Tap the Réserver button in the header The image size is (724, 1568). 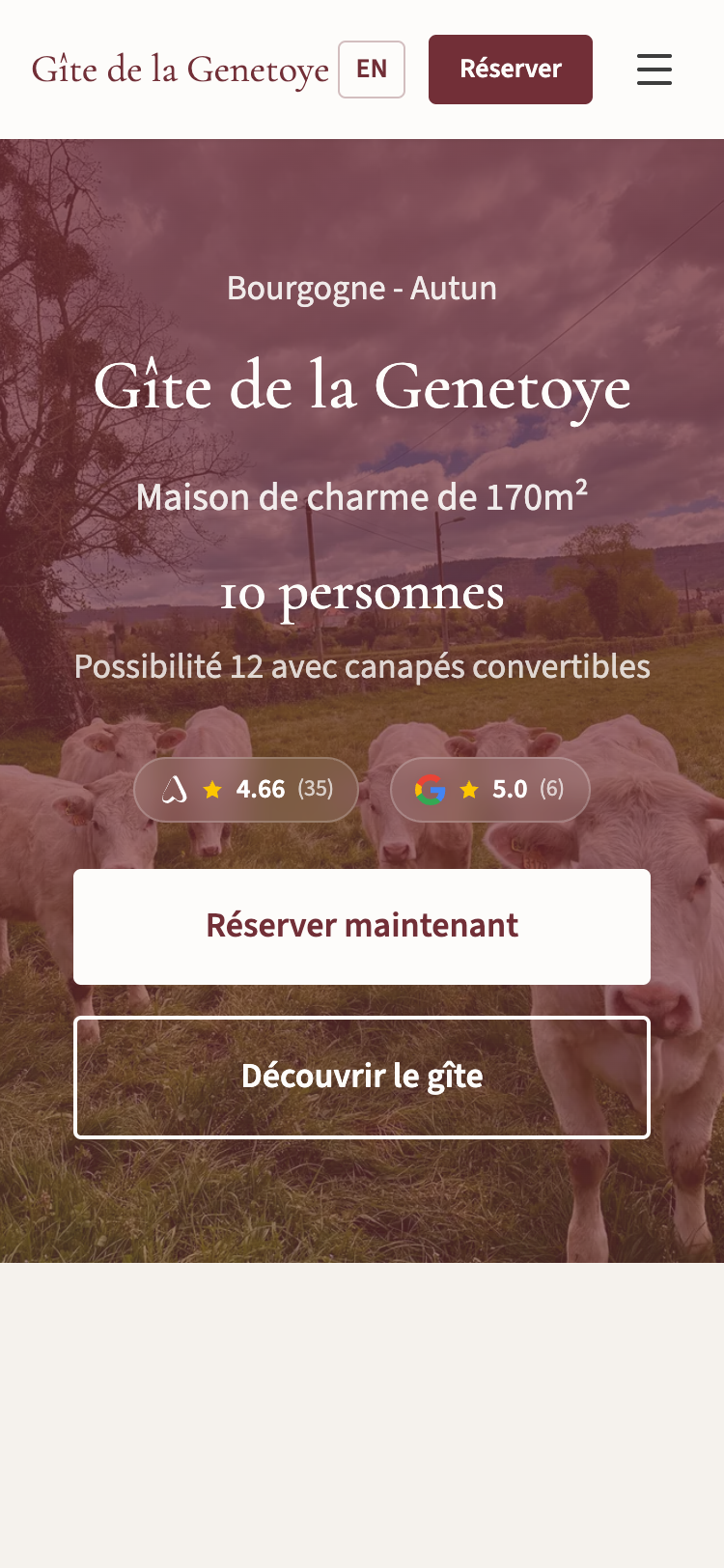tap(510, 70)
